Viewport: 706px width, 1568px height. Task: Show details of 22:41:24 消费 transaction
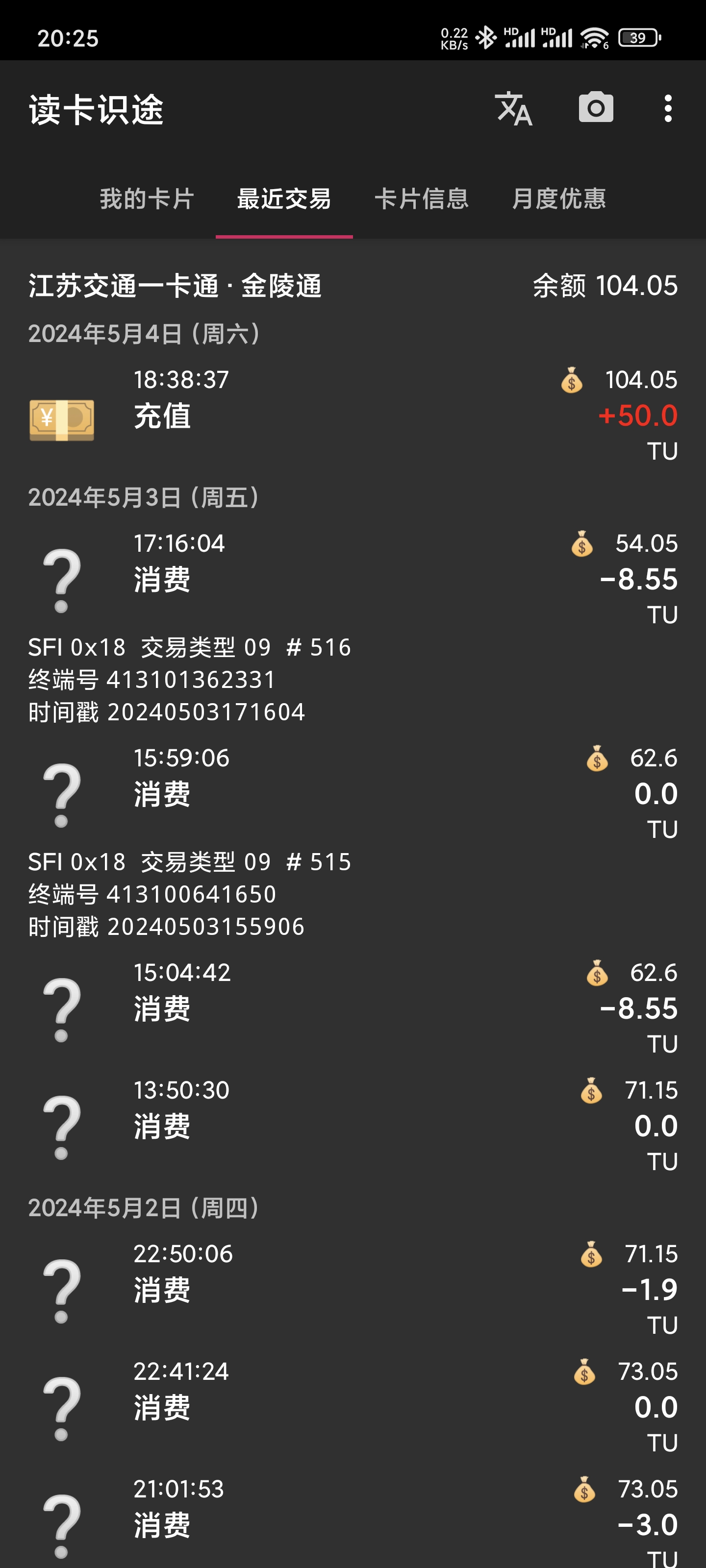coord(353,1406)
